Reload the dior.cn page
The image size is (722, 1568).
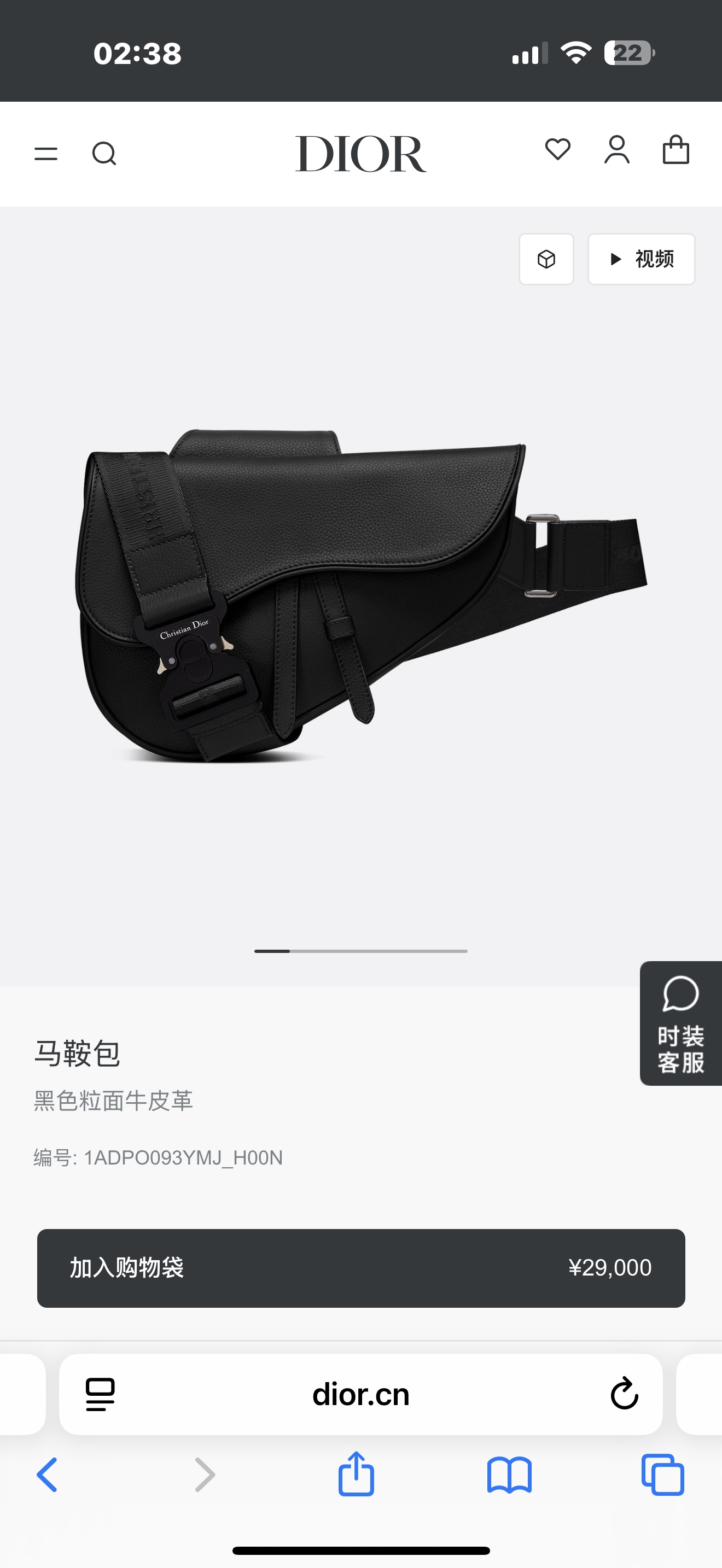(x=624, y=1394)
